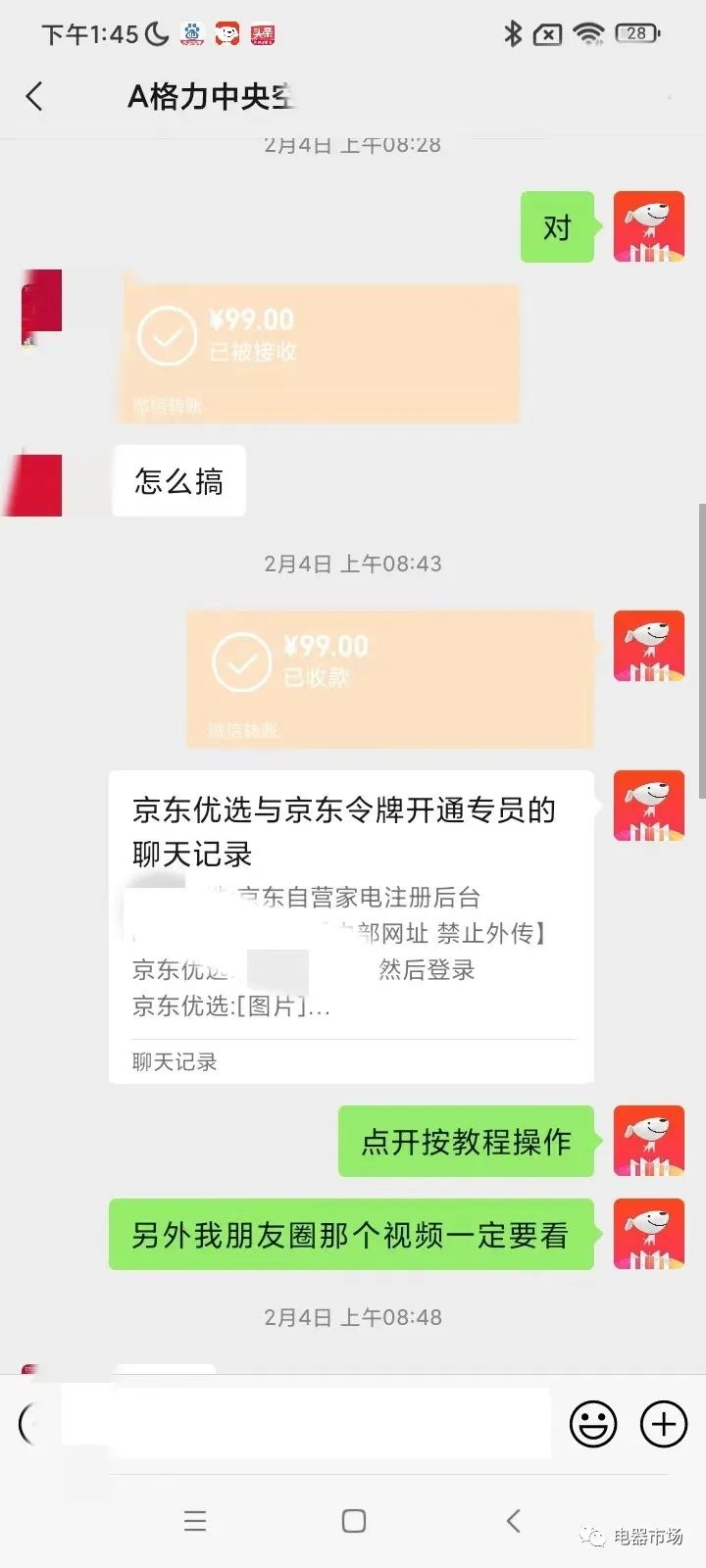Focus the message input field
This screenshot has width=706, height=1568.
click(304, 1423)
